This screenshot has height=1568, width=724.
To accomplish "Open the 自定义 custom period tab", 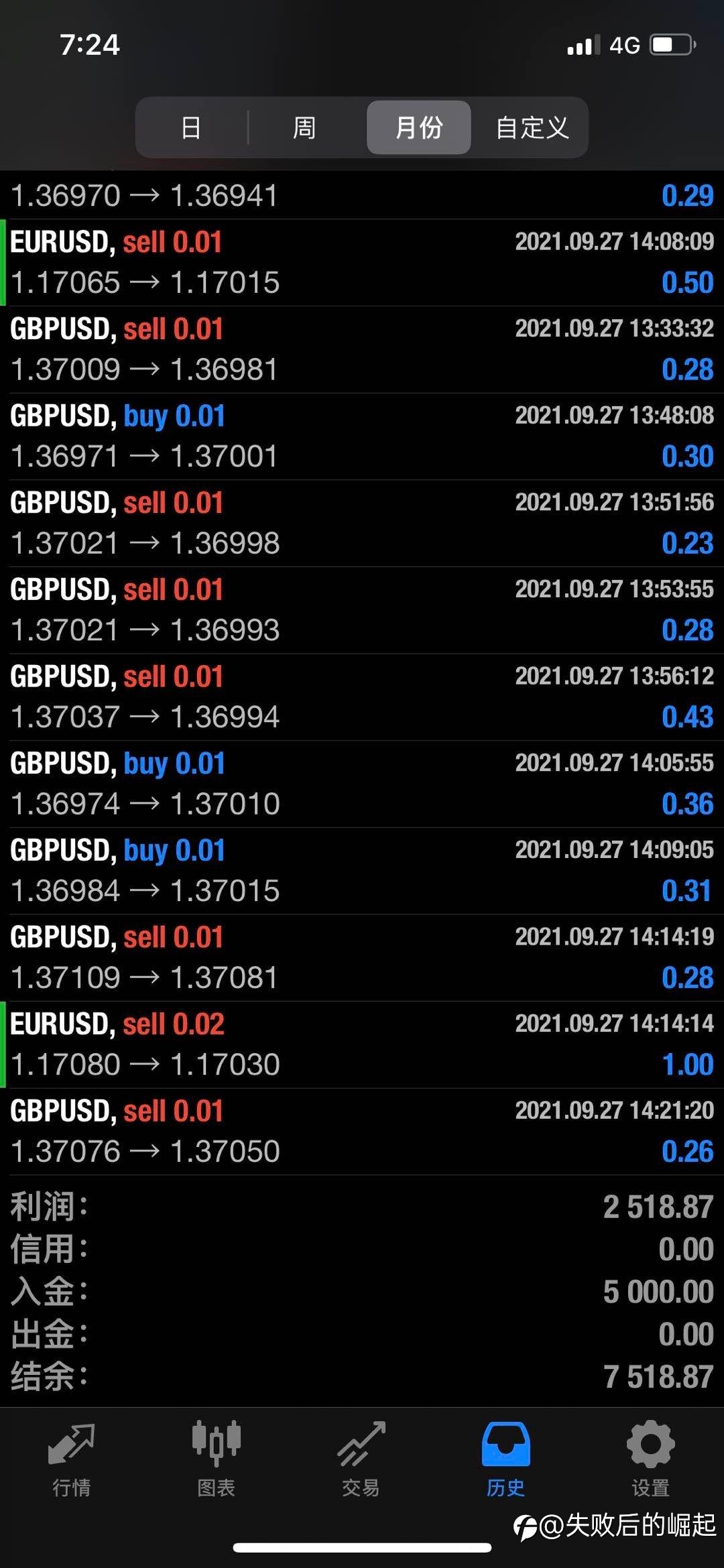I will pyautogui.click(x=532, y=127).
